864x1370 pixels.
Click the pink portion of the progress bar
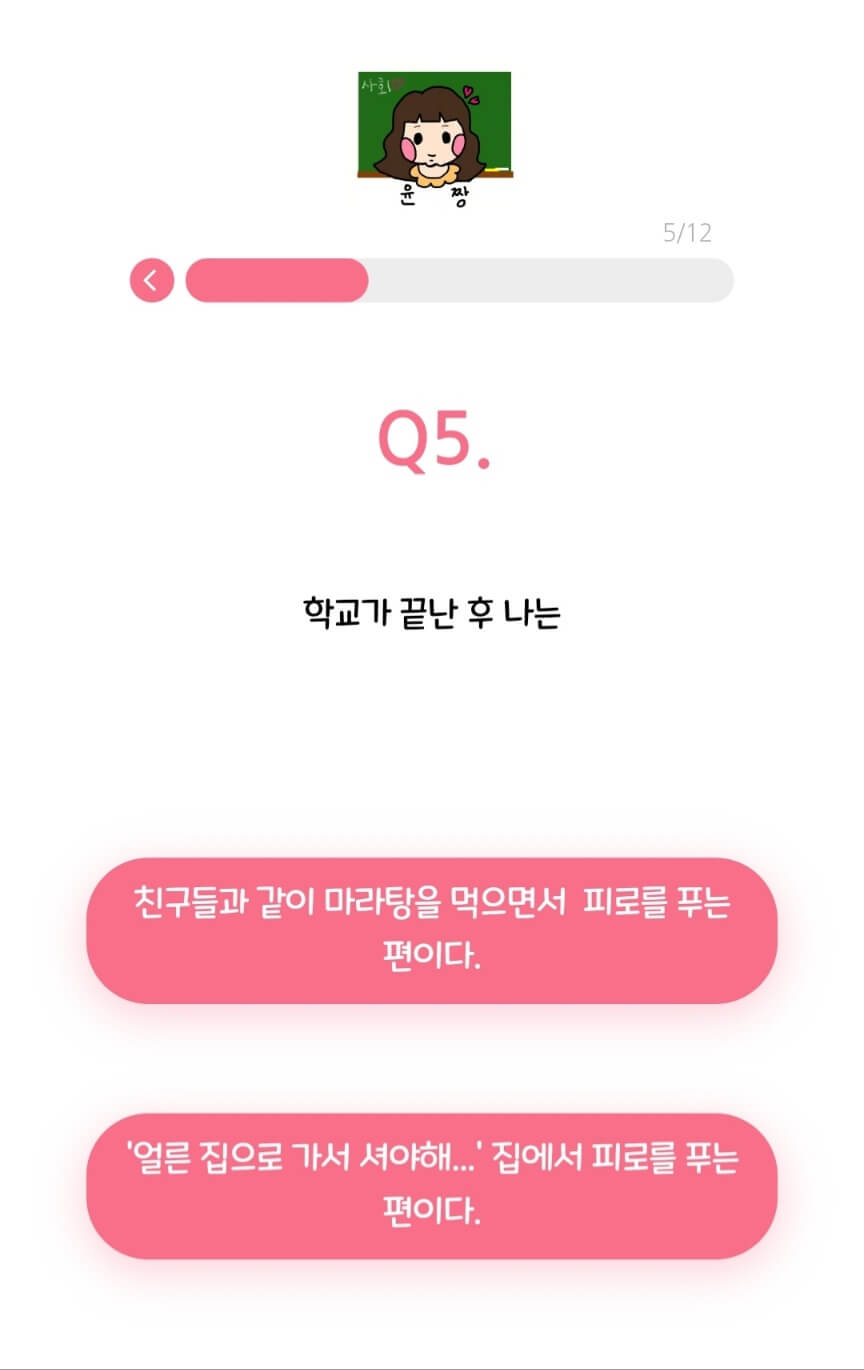pos(275,280)
